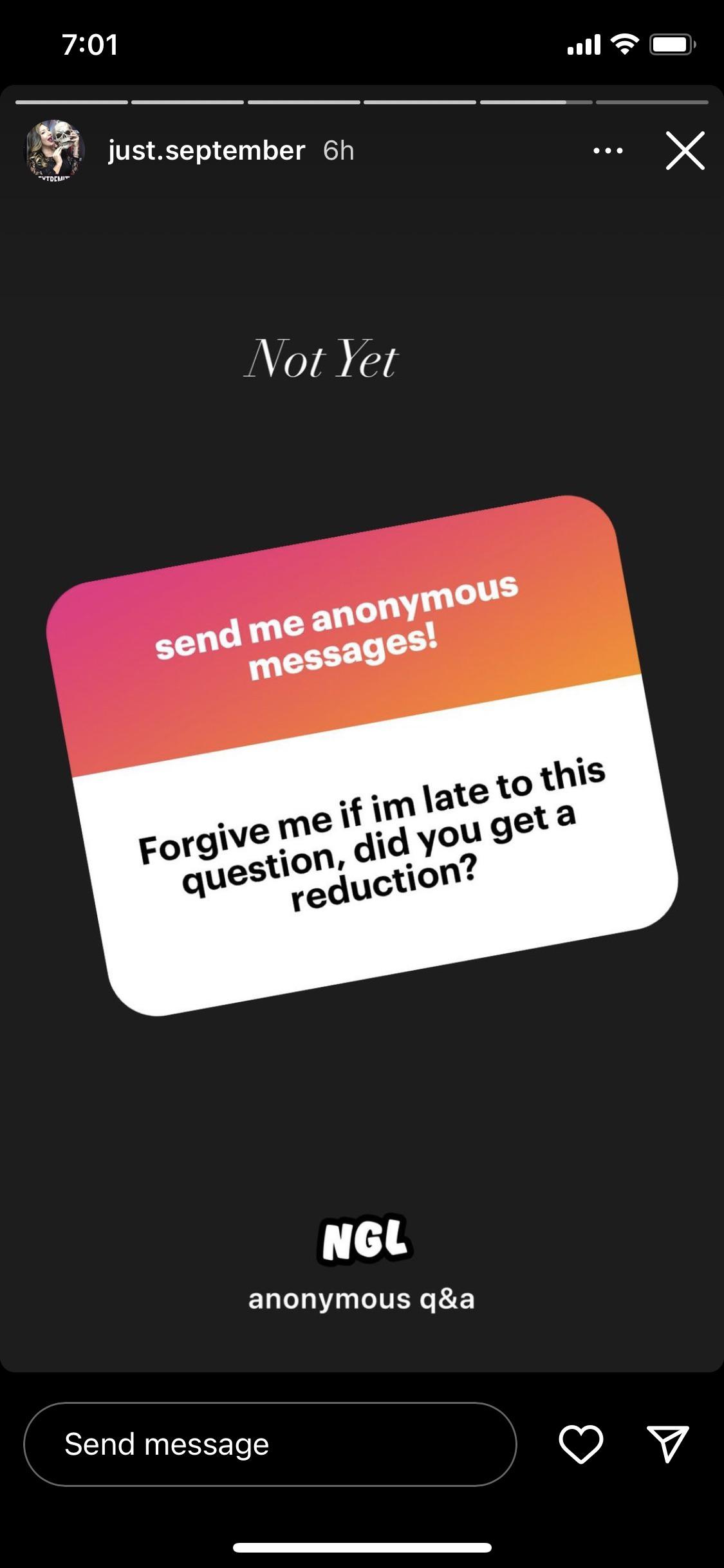Tap the Send message field
Image resolution: width=724 pixels, height=1568 pixels.
[270, 1444]
